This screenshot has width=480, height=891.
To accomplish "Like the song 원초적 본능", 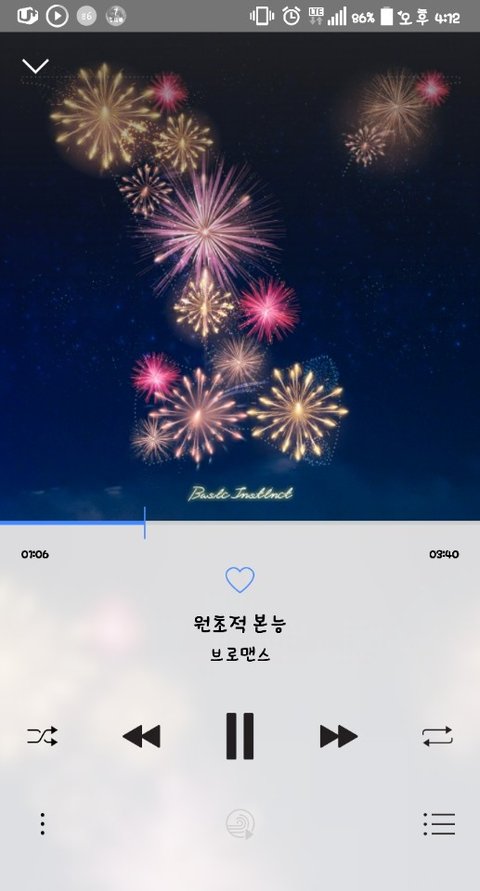I will (x=240, y=580).
